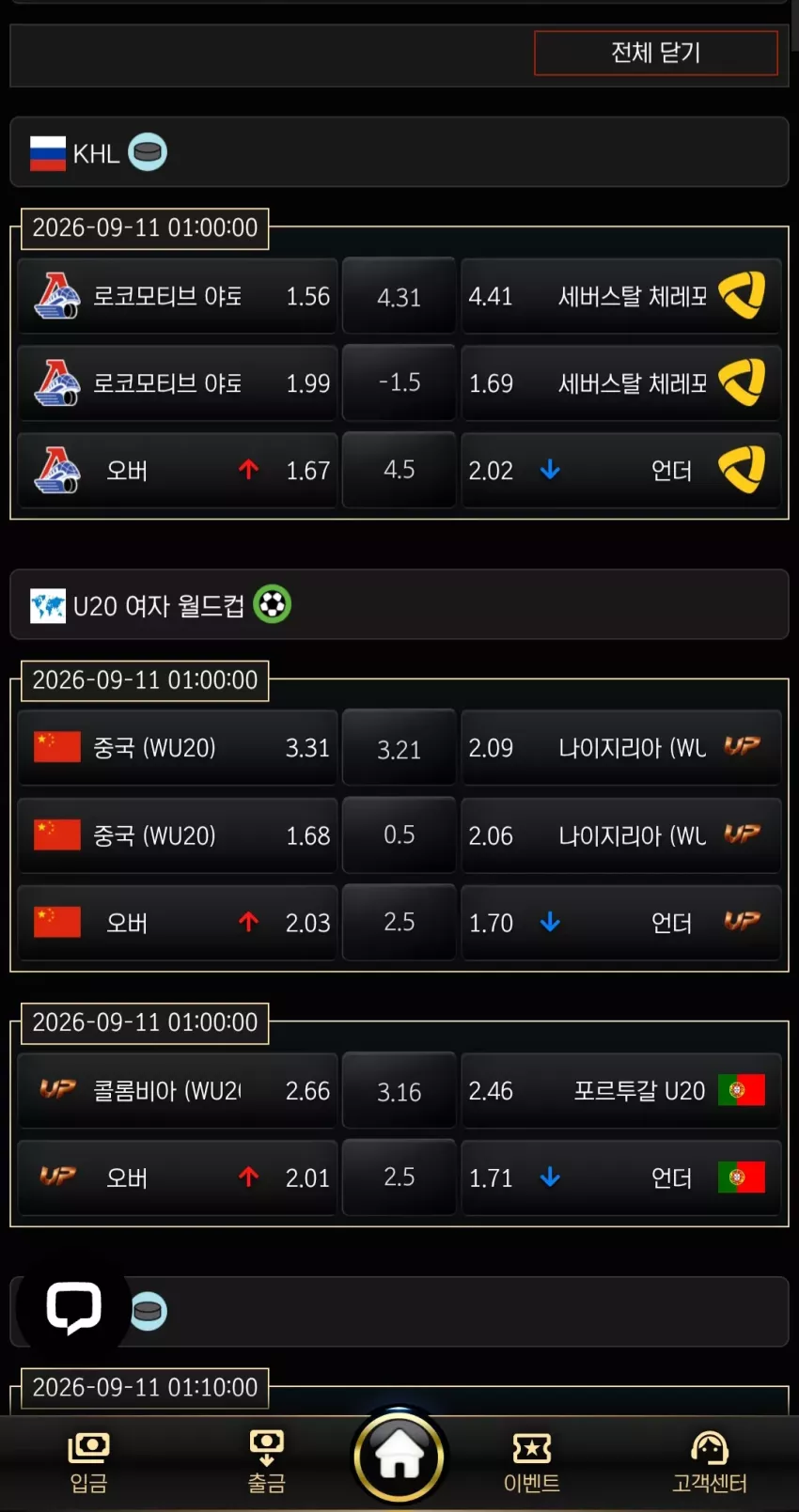
Task: Select 중국 (WU20) win odds 3.31
Action: (x=178, y=748)
